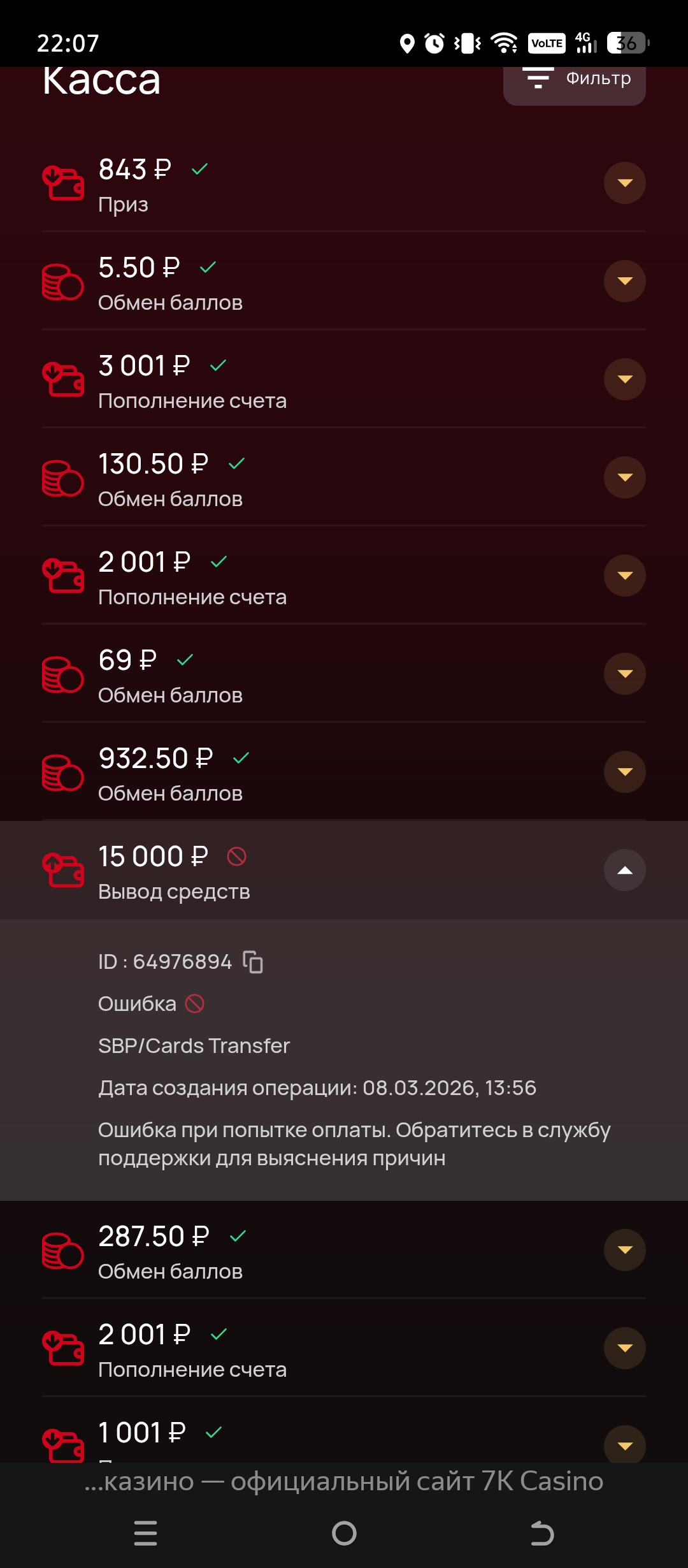Image resolution: width=688 pixels, height=1568 pixels.
Task: Expand the 5.50 ₽ Обмен баллов entry
Action: tap(624, 281)
